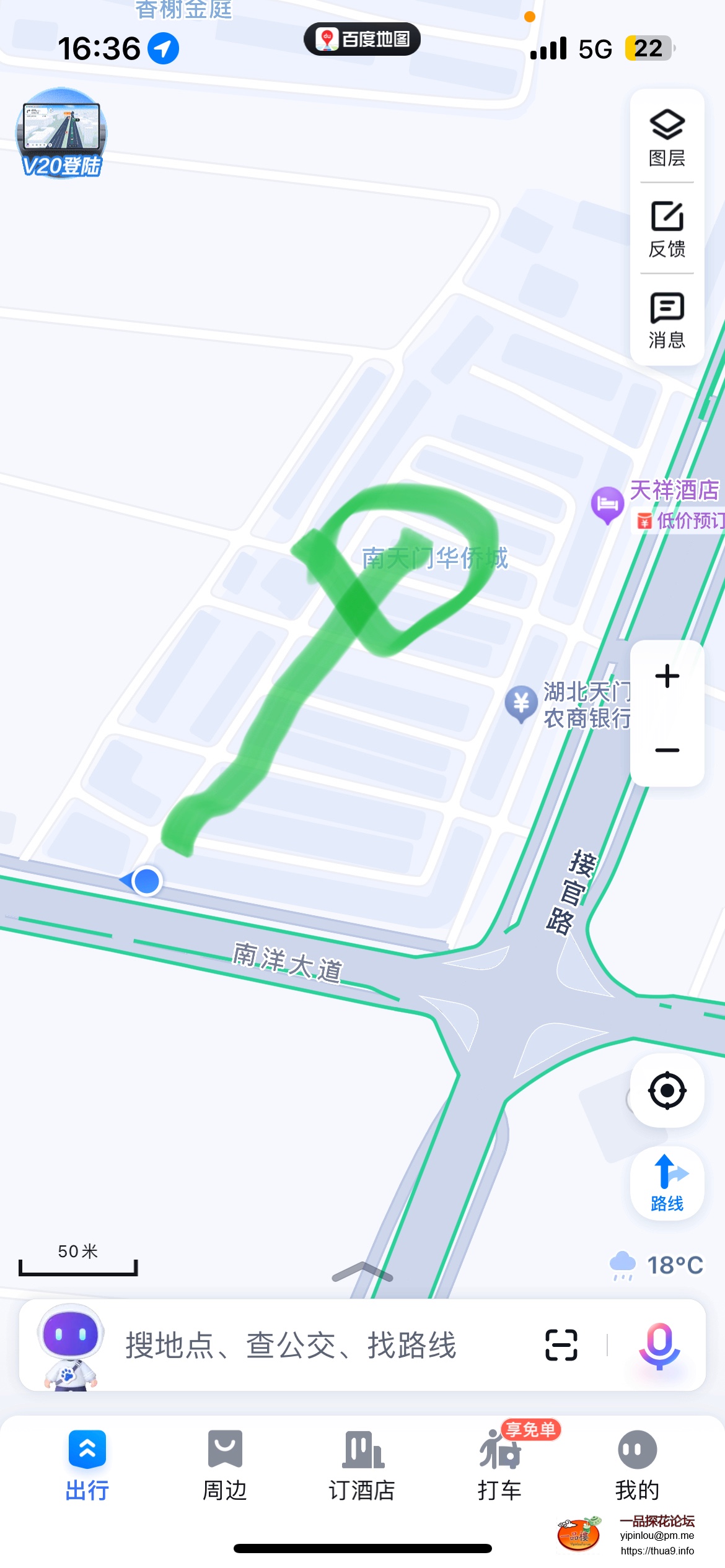This screenshot has height=1568, width=725.
Task: Open the 反馈 feedback option
Action: 667,229
